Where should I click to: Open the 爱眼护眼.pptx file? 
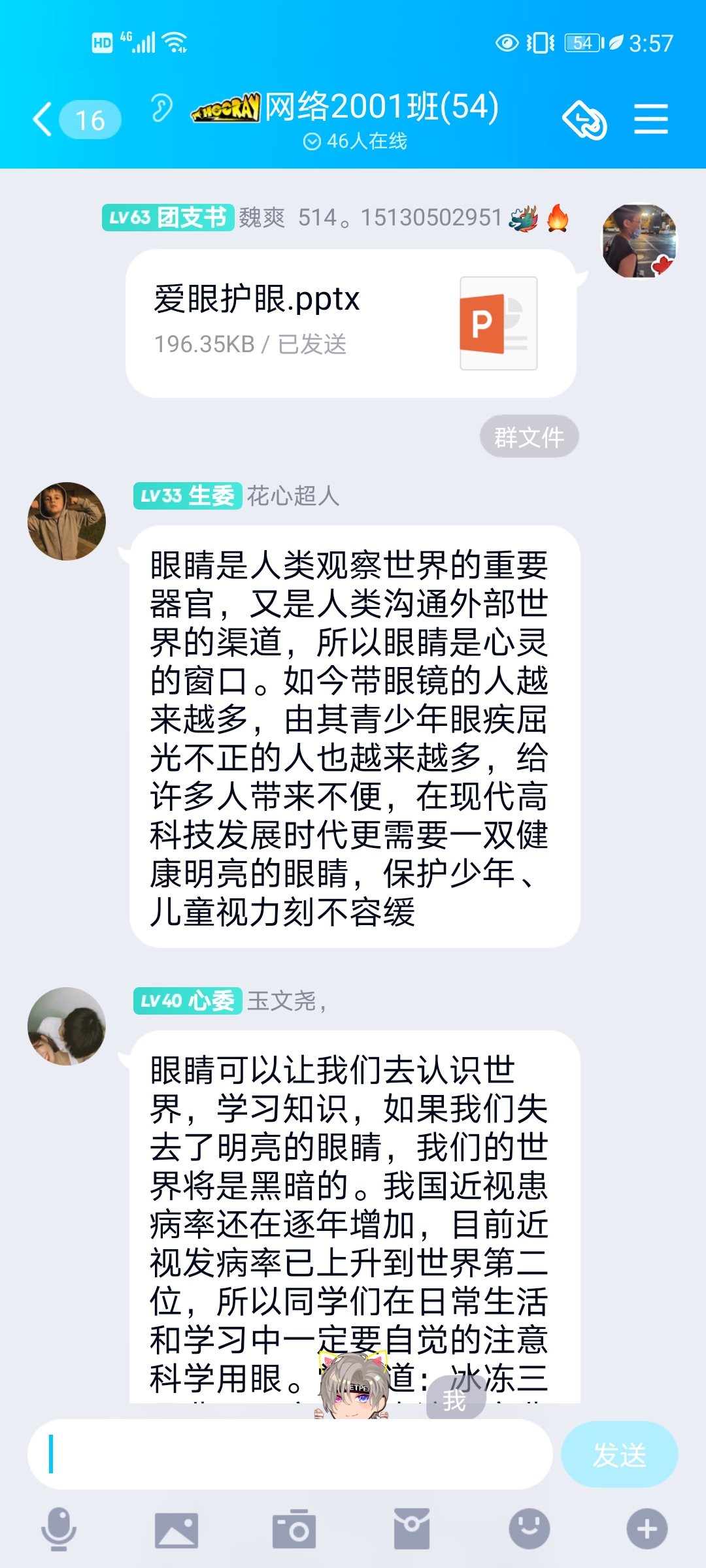click(x=351, y=323)
